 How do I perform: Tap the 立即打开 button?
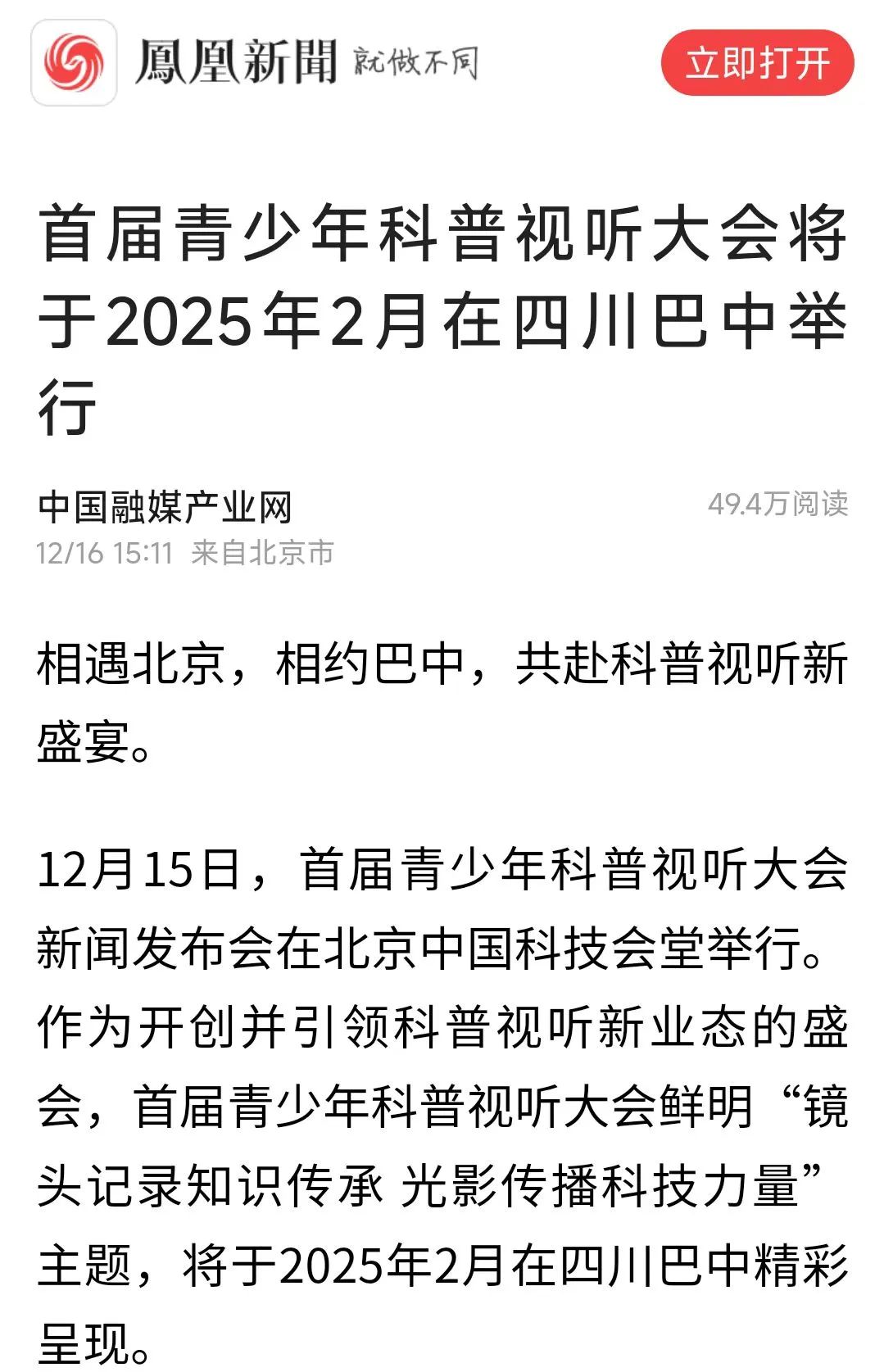coord(757,63)
